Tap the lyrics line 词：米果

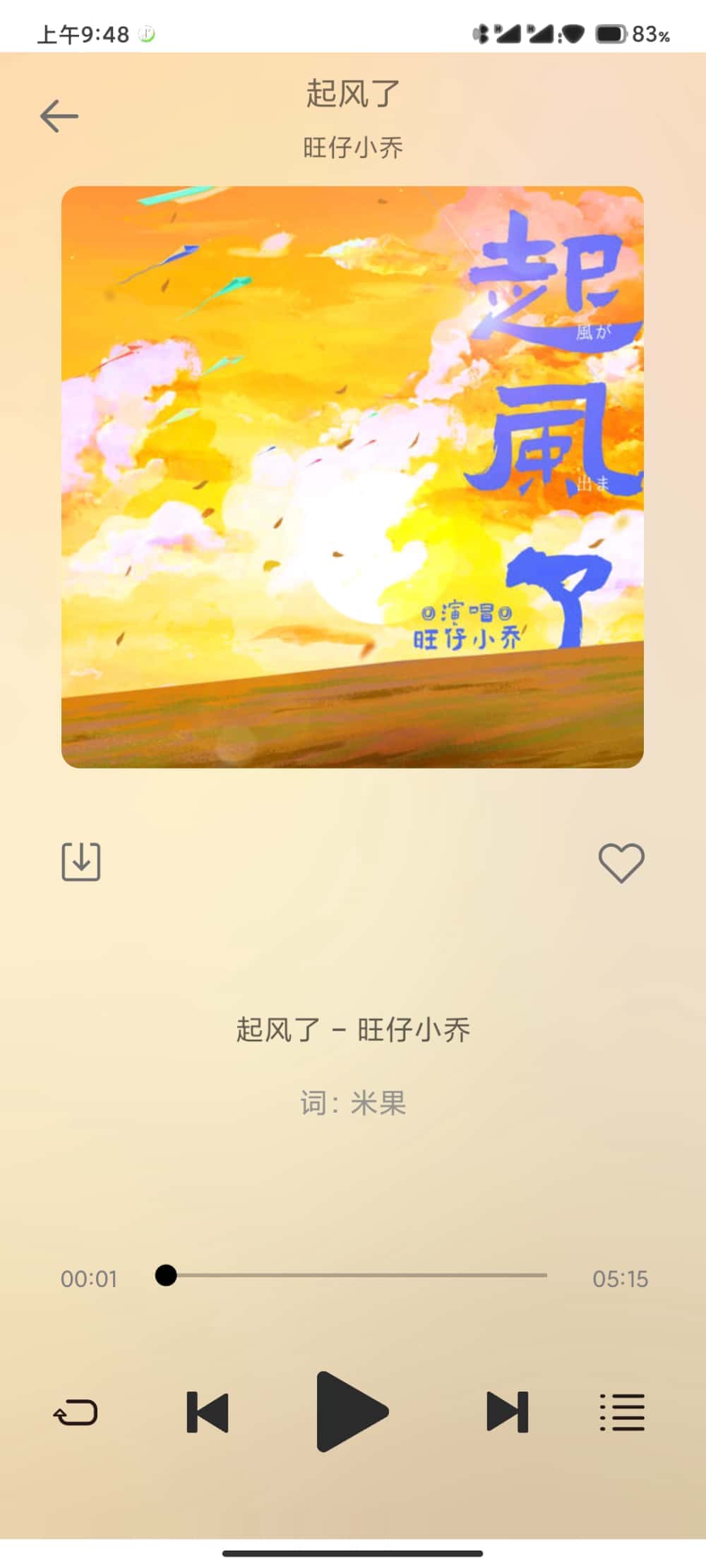[x=353, y=1103]
